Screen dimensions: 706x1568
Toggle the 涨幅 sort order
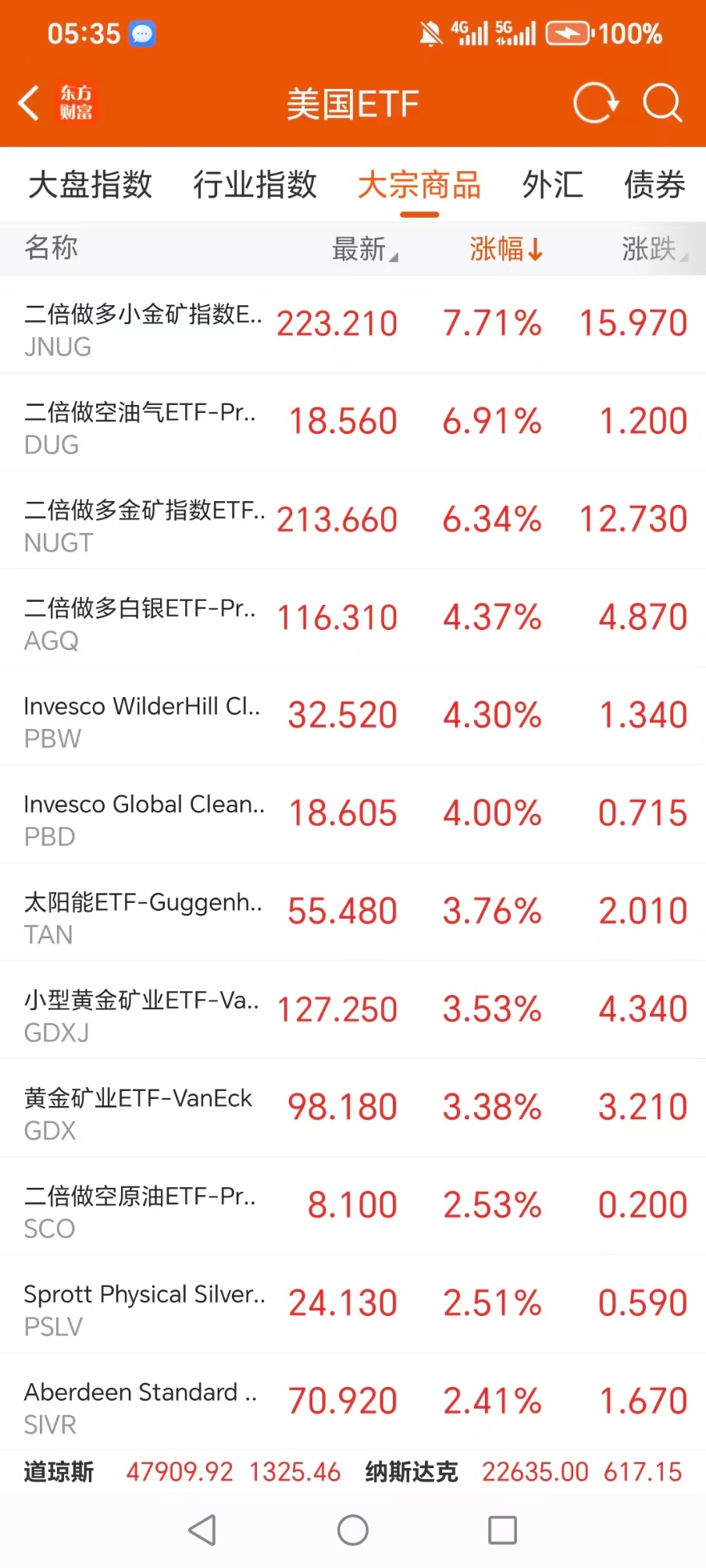click(505, 249)
